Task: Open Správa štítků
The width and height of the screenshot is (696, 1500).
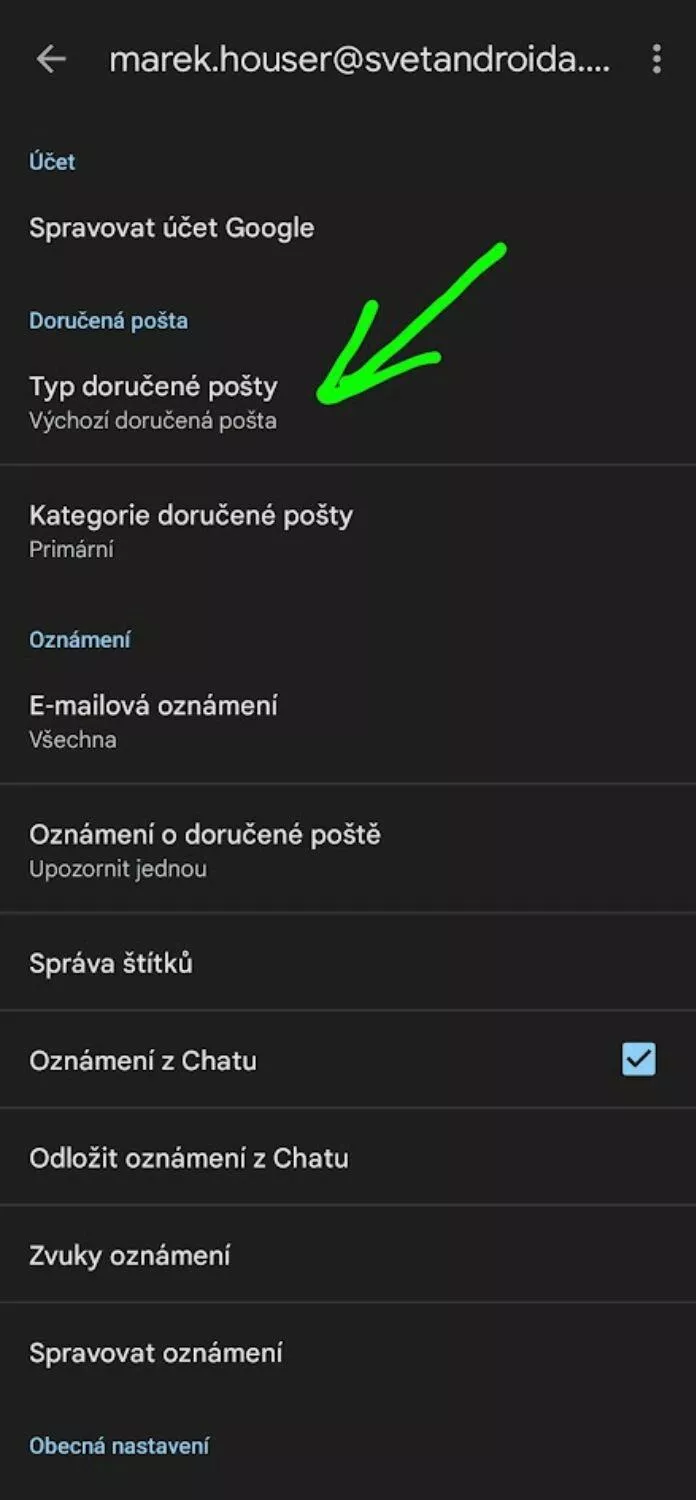Action: [x=348, y=962]
